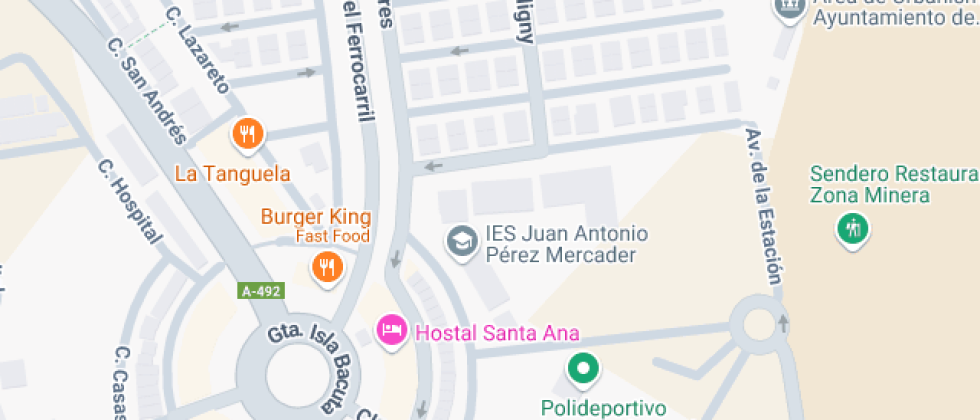Select the Burger King fast food pin
This screenshot has height=420, width=980.
[327, 267]
